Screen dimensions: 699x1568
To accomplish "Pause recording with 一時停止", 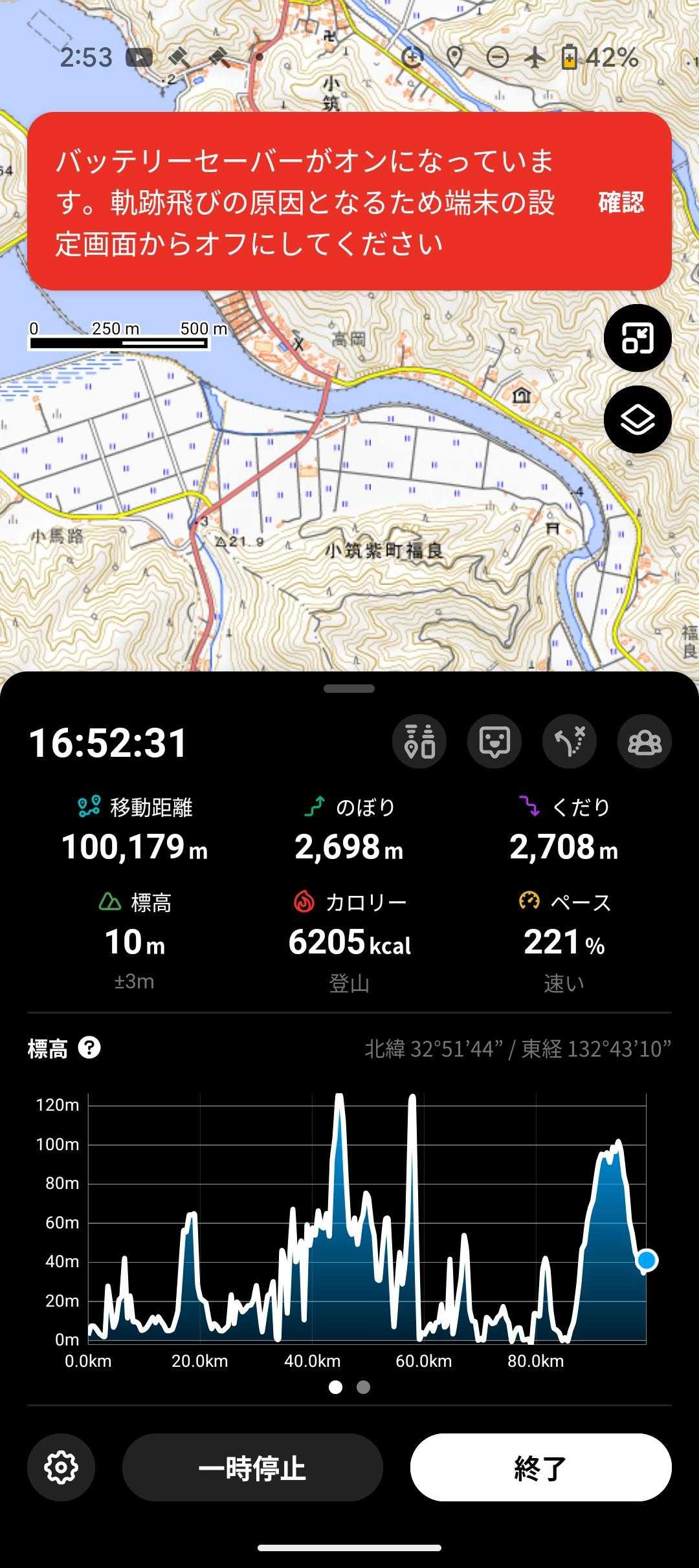I will [252, 1467].
